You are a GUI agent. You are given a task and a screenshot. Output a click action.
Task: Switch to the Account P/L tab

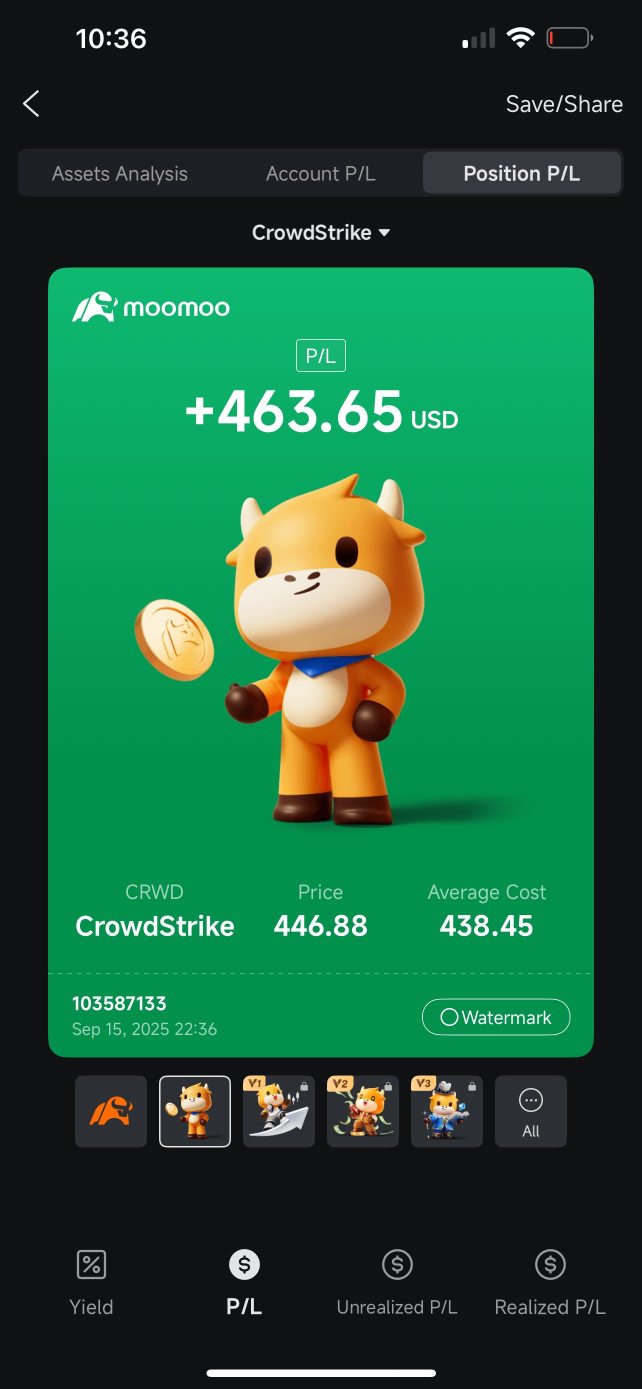(x=320, y=174)
